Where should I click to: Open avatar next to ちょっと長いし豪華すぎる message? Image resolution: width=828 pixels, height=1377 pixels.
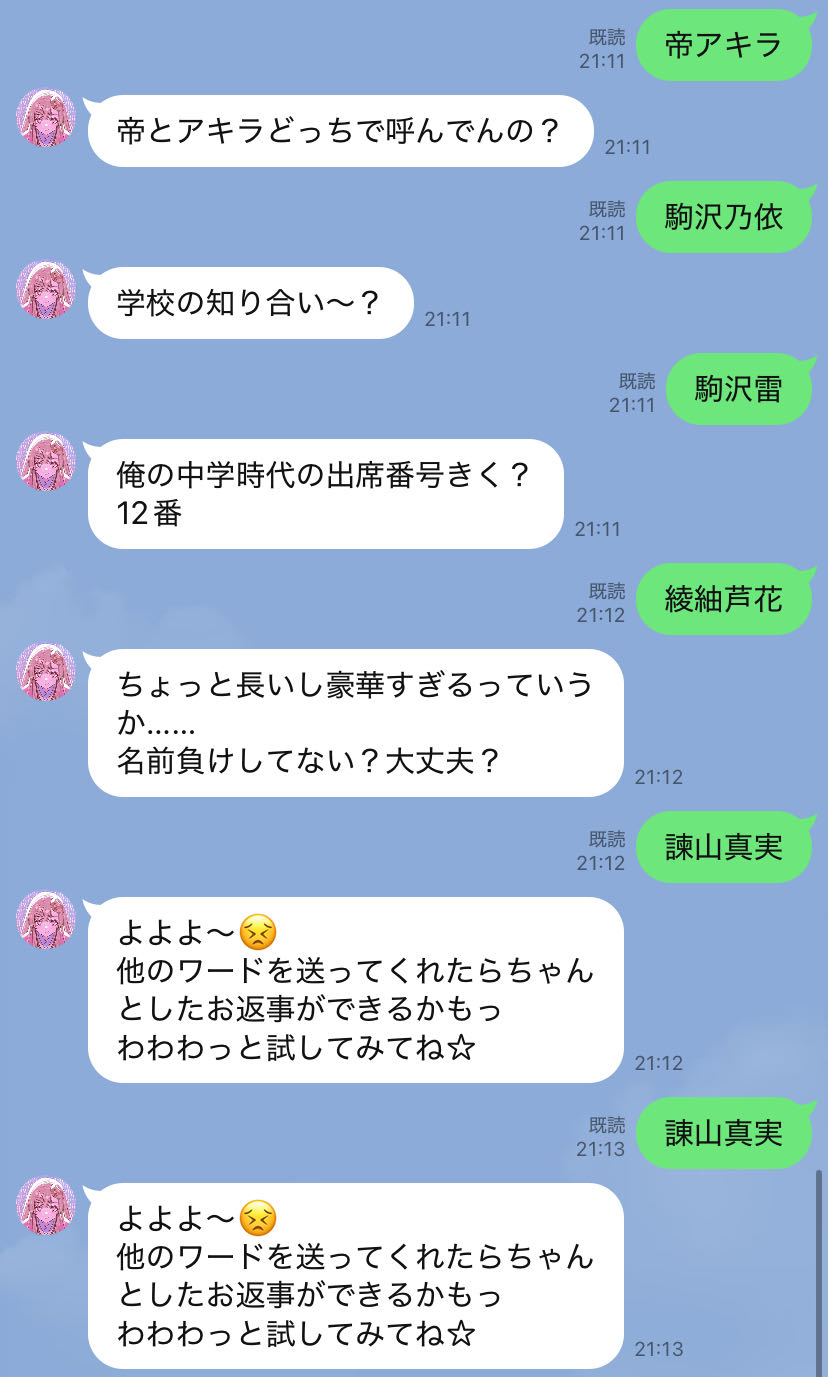[x=47, y=672]
